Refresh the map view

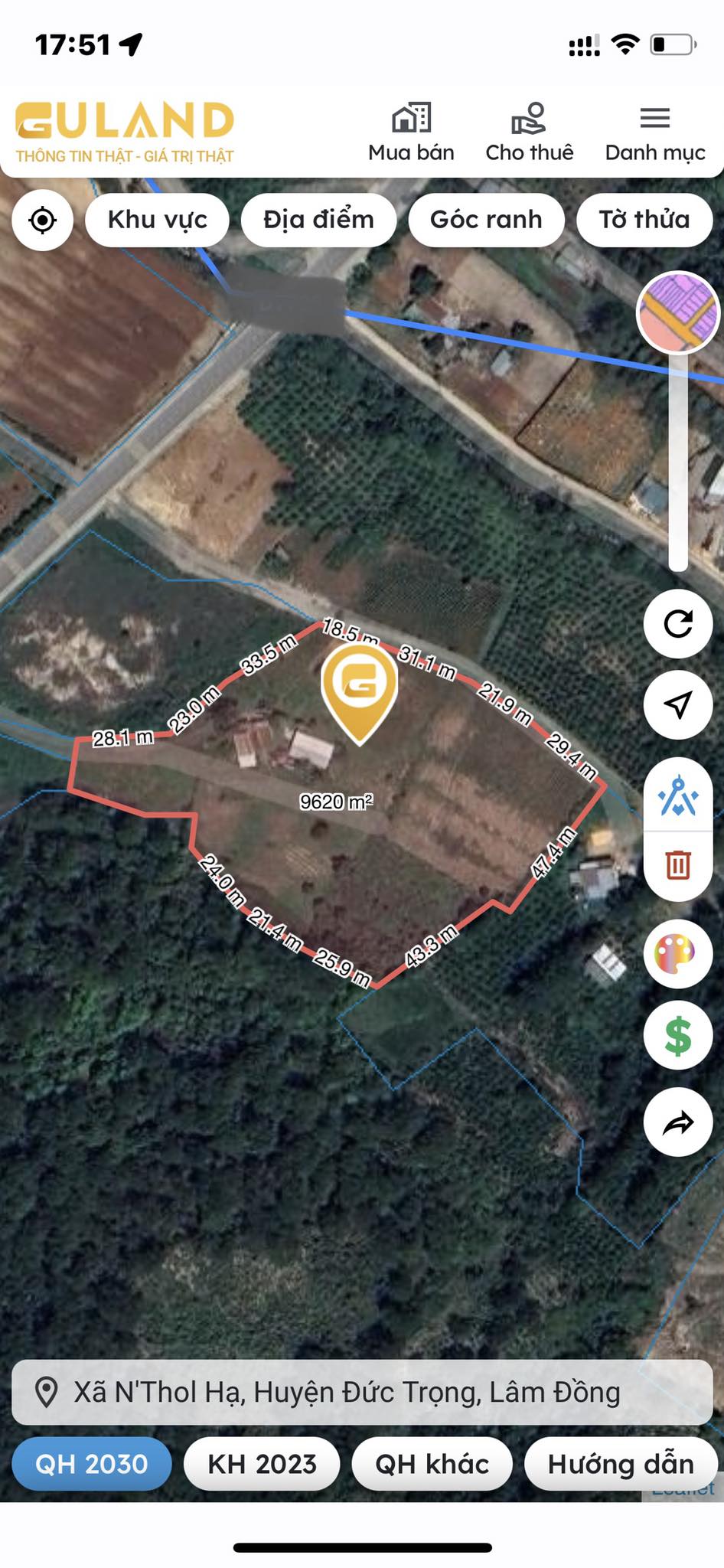(678, 624)
